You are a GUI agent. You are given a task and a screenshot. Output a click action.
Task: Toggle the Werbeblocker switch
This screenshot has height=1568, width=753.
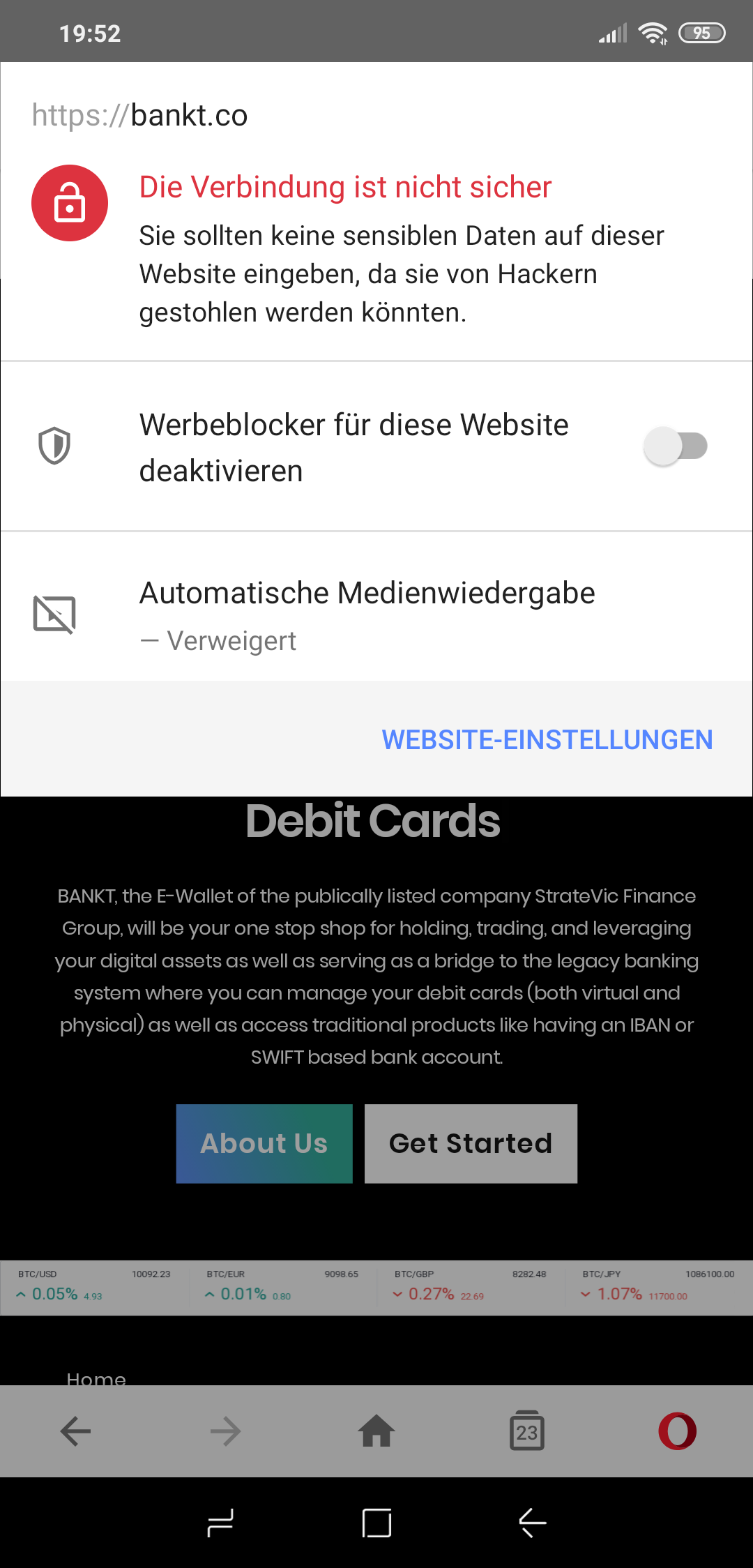pos(675,446)
